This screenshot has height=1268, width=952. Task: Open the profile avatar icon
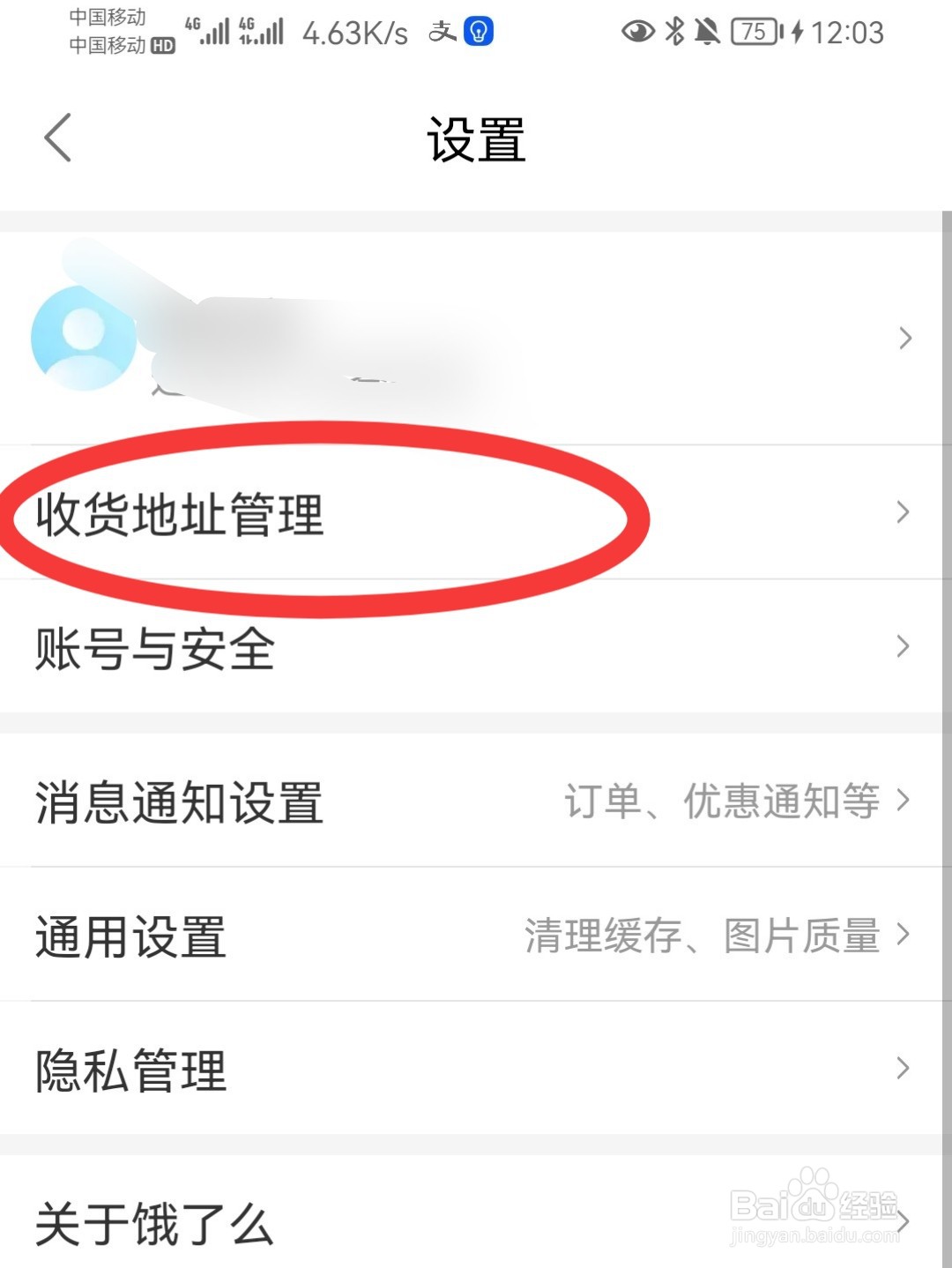(84, 338)
